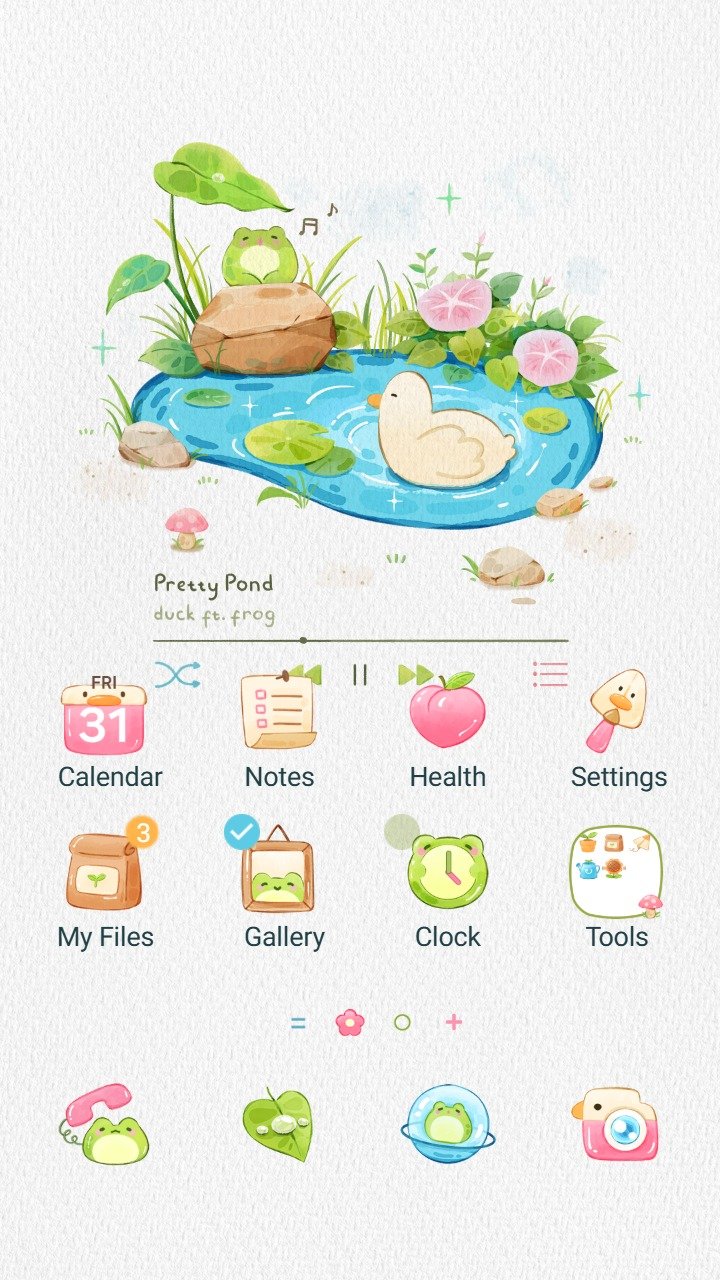Open My Files
The image size is (720, 1280).
point(105,872)
